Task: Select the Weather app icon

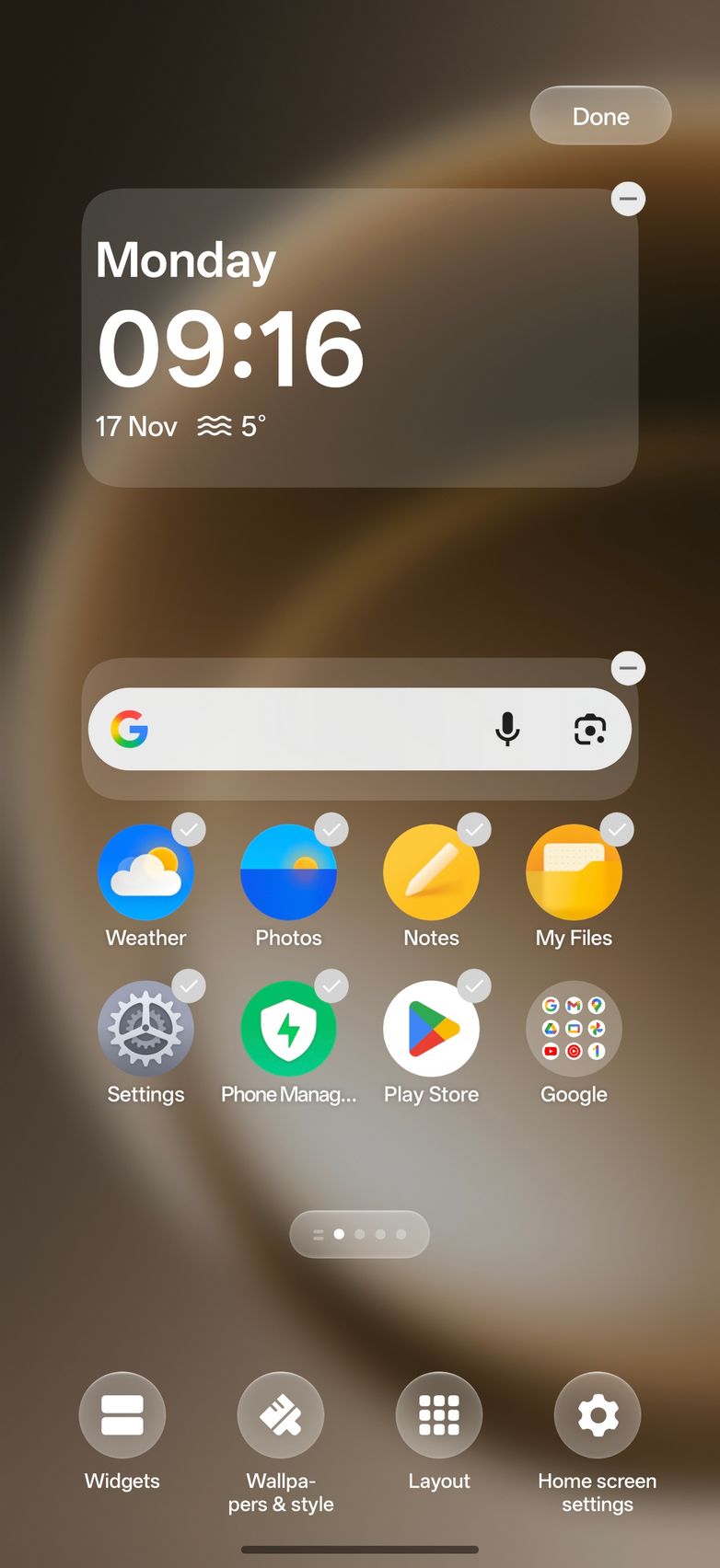Action: click(145, 872)
